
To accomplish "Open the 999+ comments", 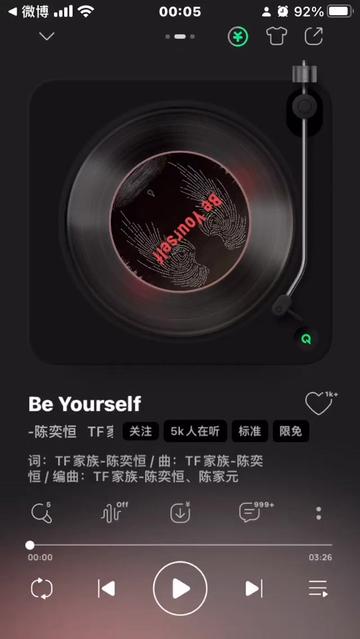I will tap(256, 512).
